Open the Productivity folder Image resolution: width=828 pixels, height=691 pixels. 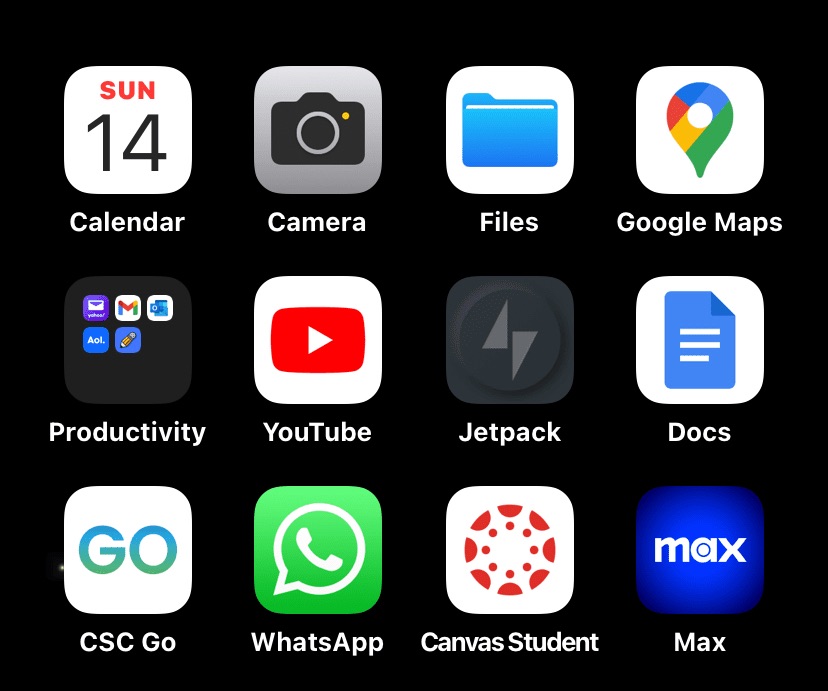(127, 340)
